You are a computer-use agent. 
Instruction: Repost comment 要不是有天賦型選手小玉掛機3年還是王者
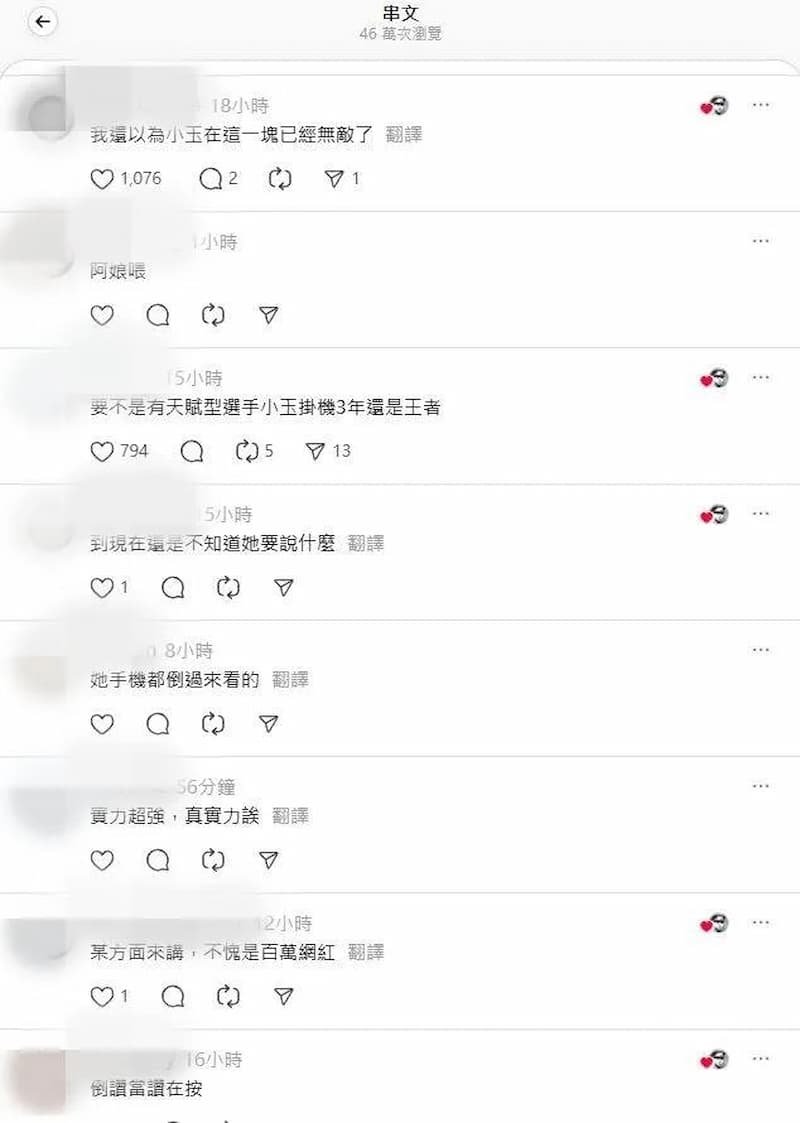point(246,451)
